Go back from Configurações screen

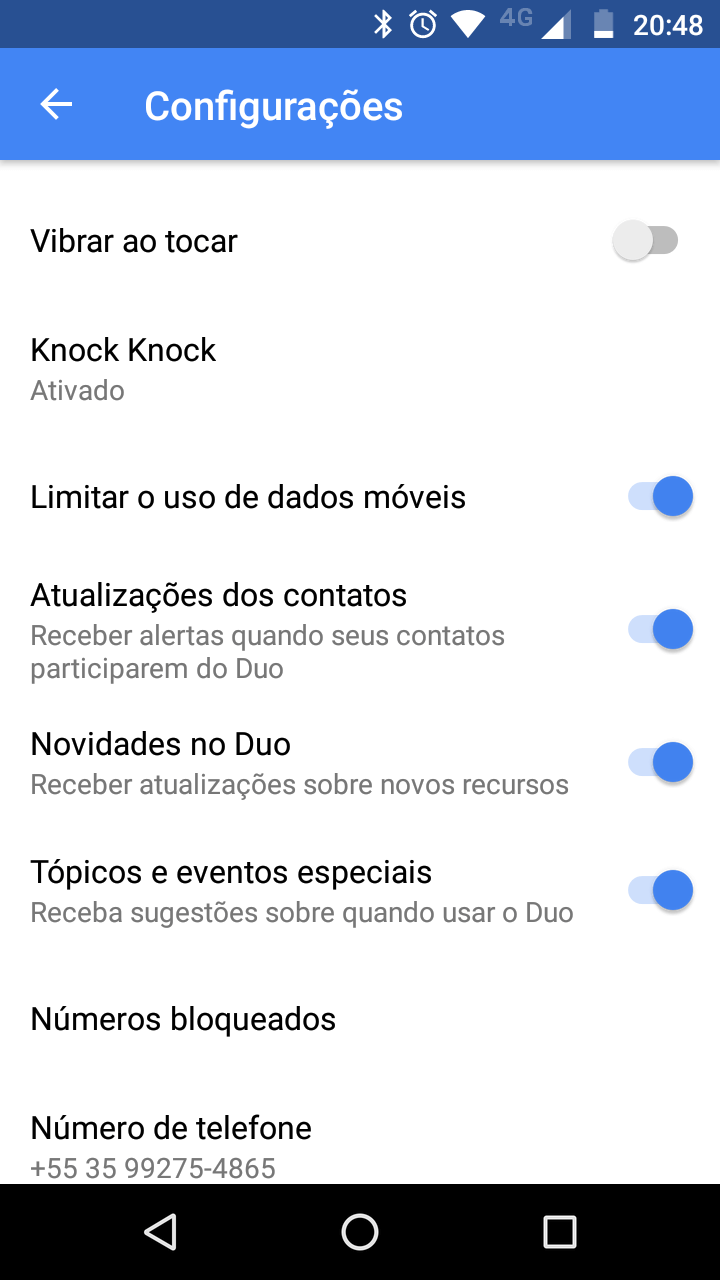coord(57,105)
